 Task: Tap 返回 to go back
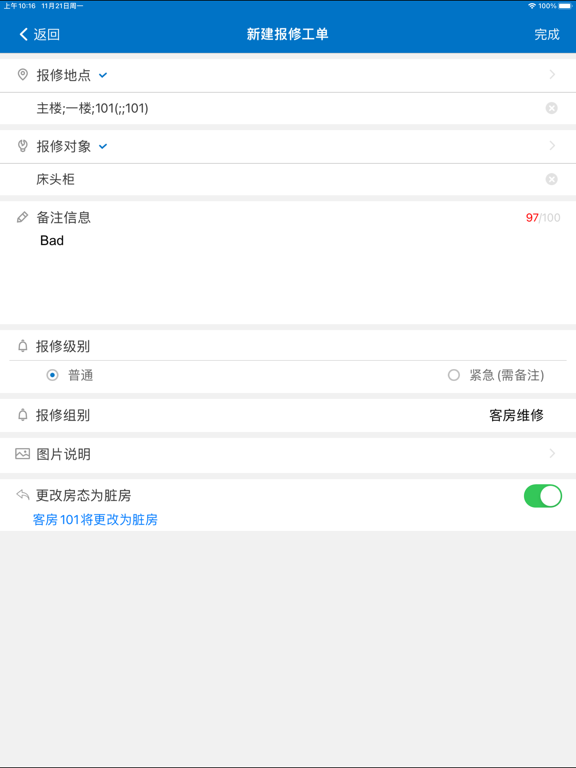[x=39, y=34]
